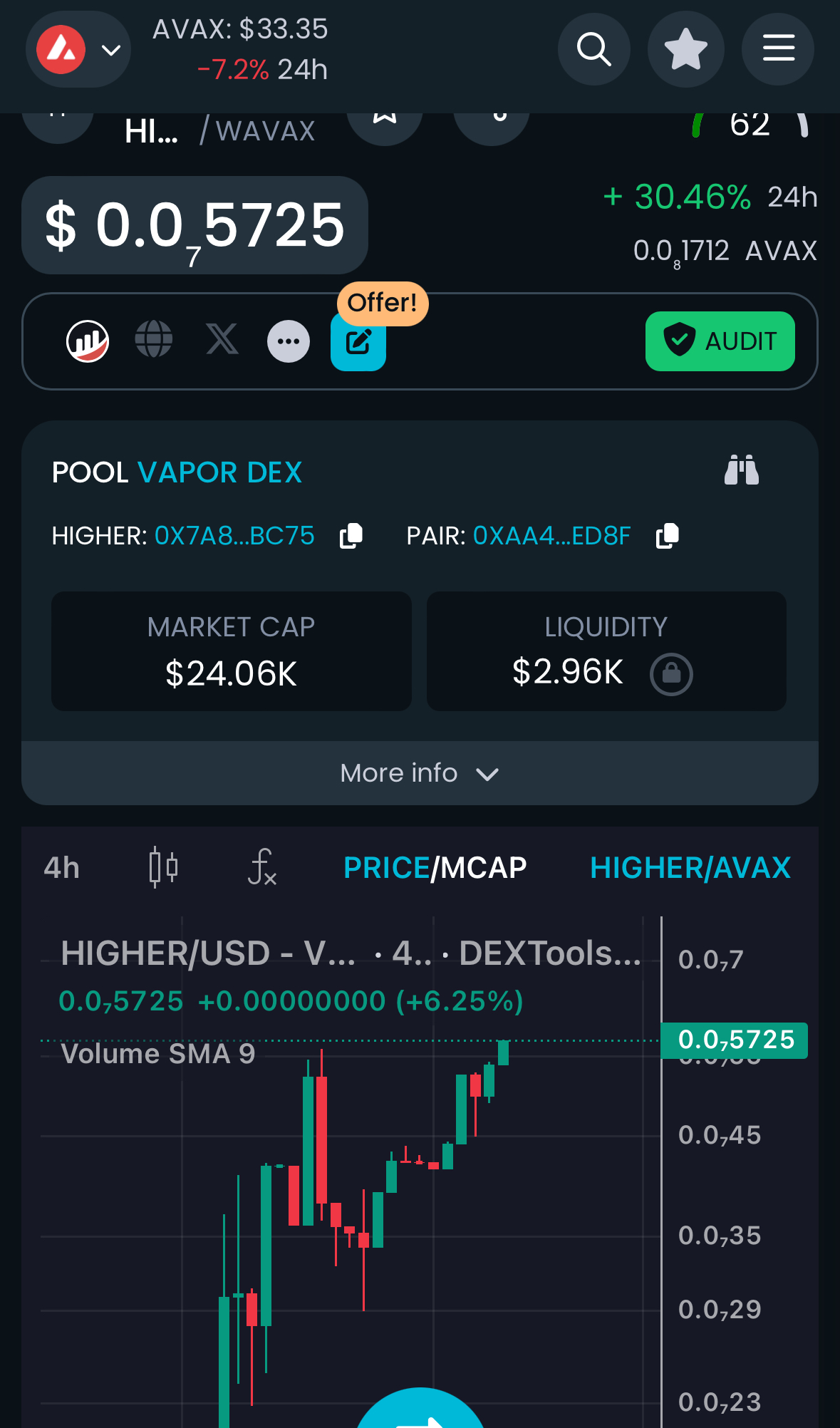Image resolution: width=840 pixels, height=1428 pixels.
Task: Expand More info section
Action: pyautogui.click(x=420, y=773)
